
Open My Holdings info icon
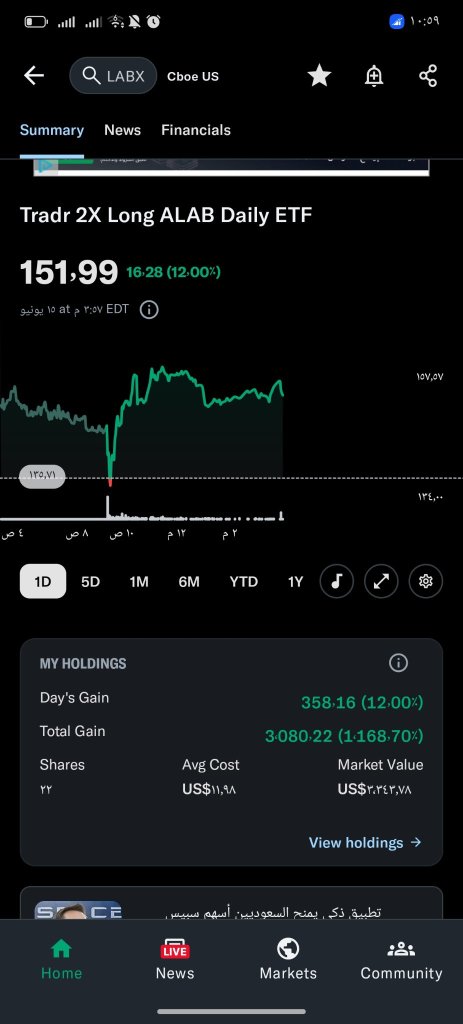(398, 664)
